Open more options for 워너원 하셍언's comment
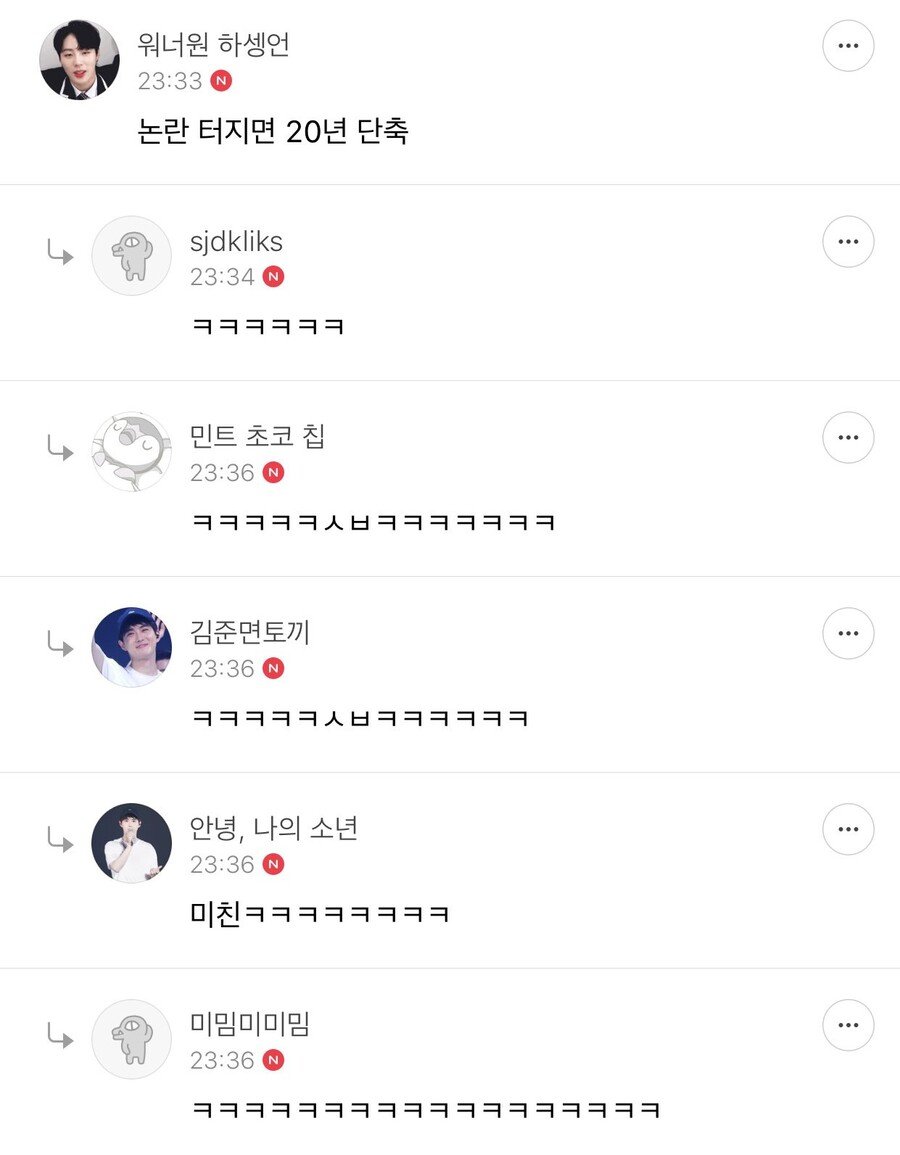 pyautogui.click(x=848, y=46)
